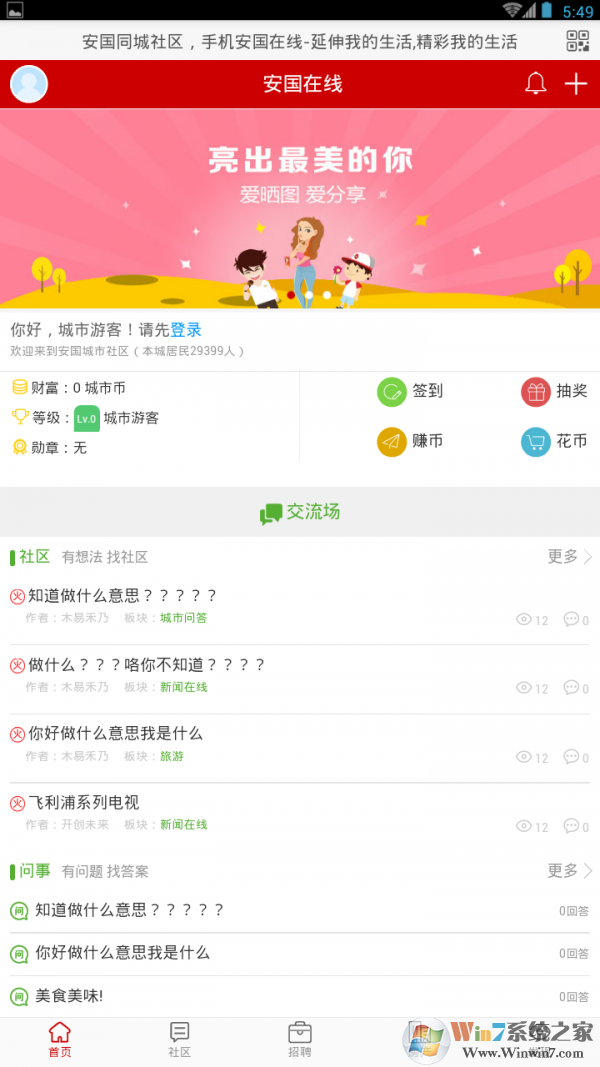
Task: Go to the 首页 home tab
Action: (x=60, y=1040)
